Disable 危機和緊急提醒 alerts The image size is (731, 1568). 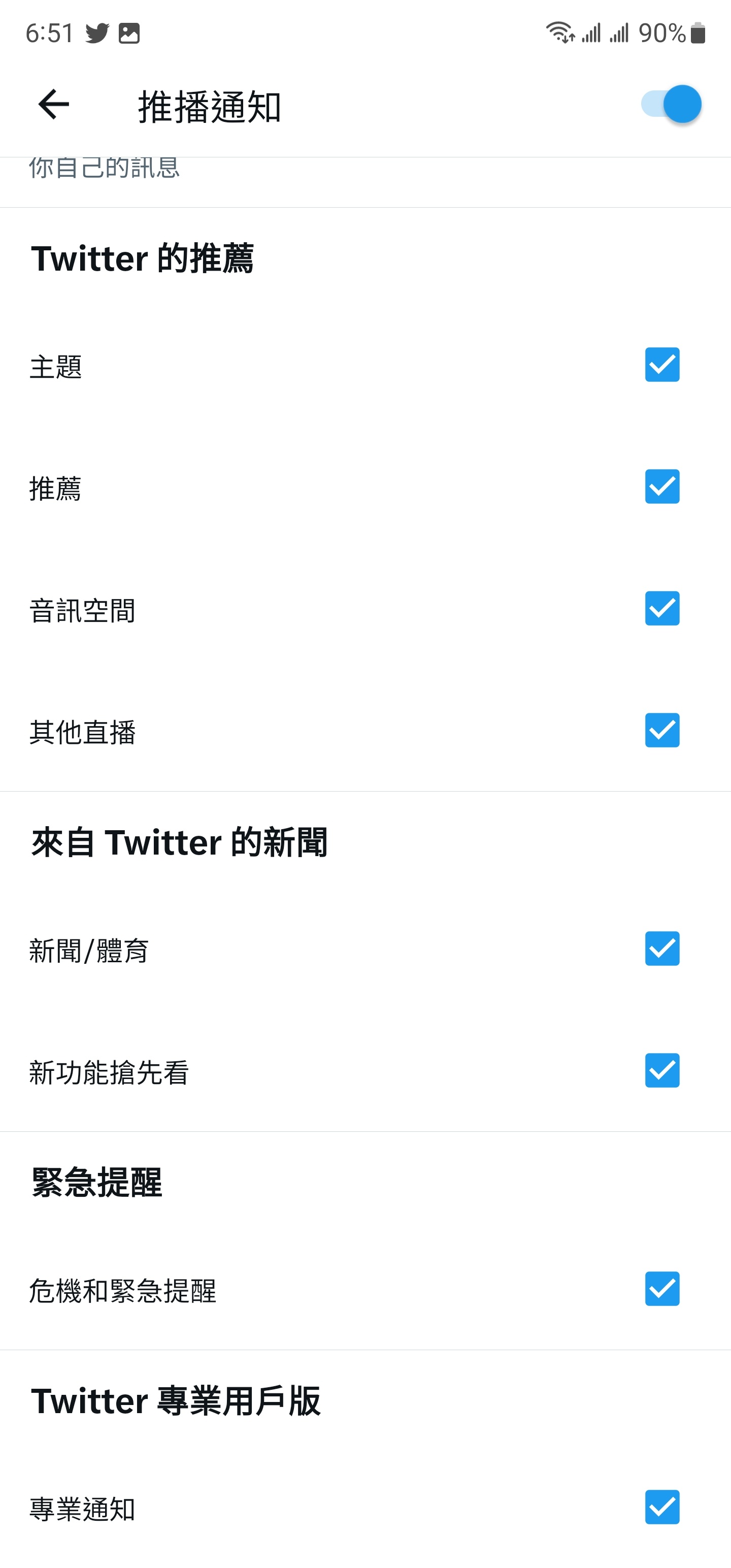point(662,1289)
